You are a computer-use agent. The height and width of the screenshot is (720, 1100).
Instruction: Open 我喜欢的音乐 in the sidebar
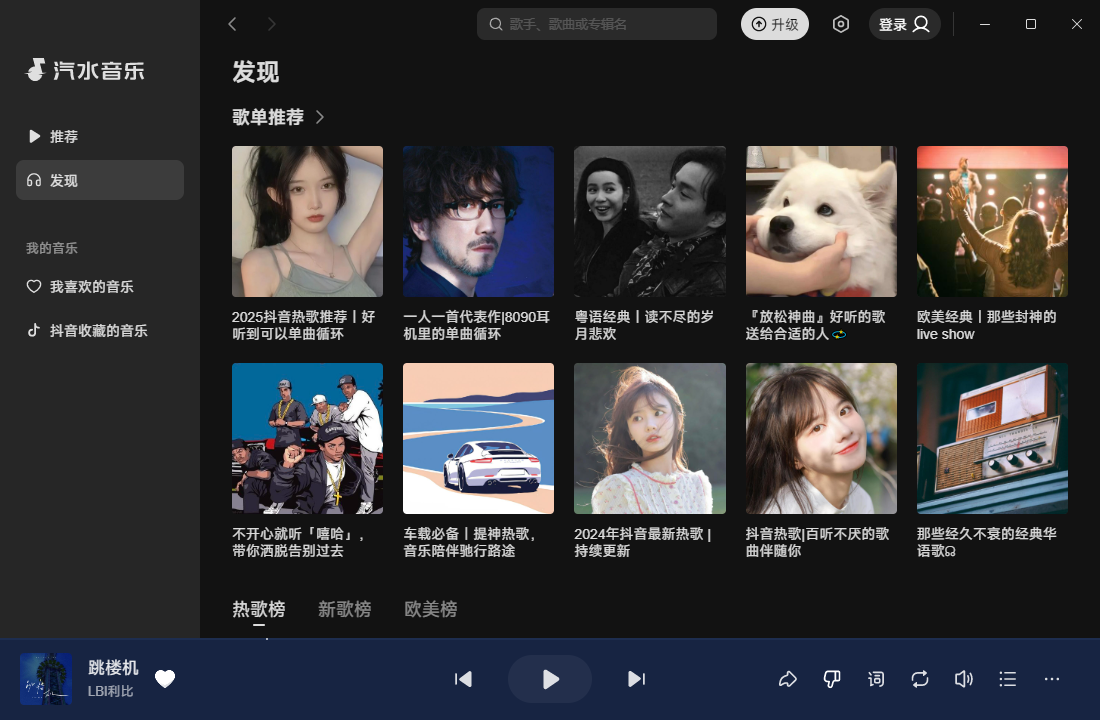(91, 287)
